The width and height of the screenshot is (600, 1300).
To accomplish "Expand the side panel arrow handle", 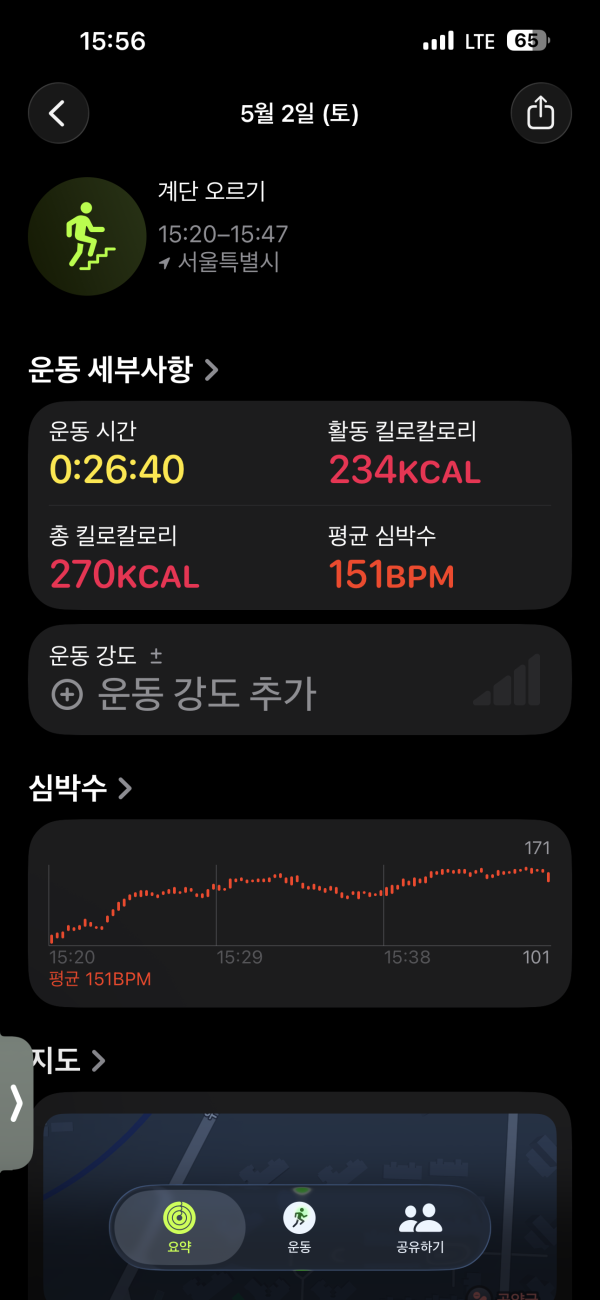I will pos(16,1102).
